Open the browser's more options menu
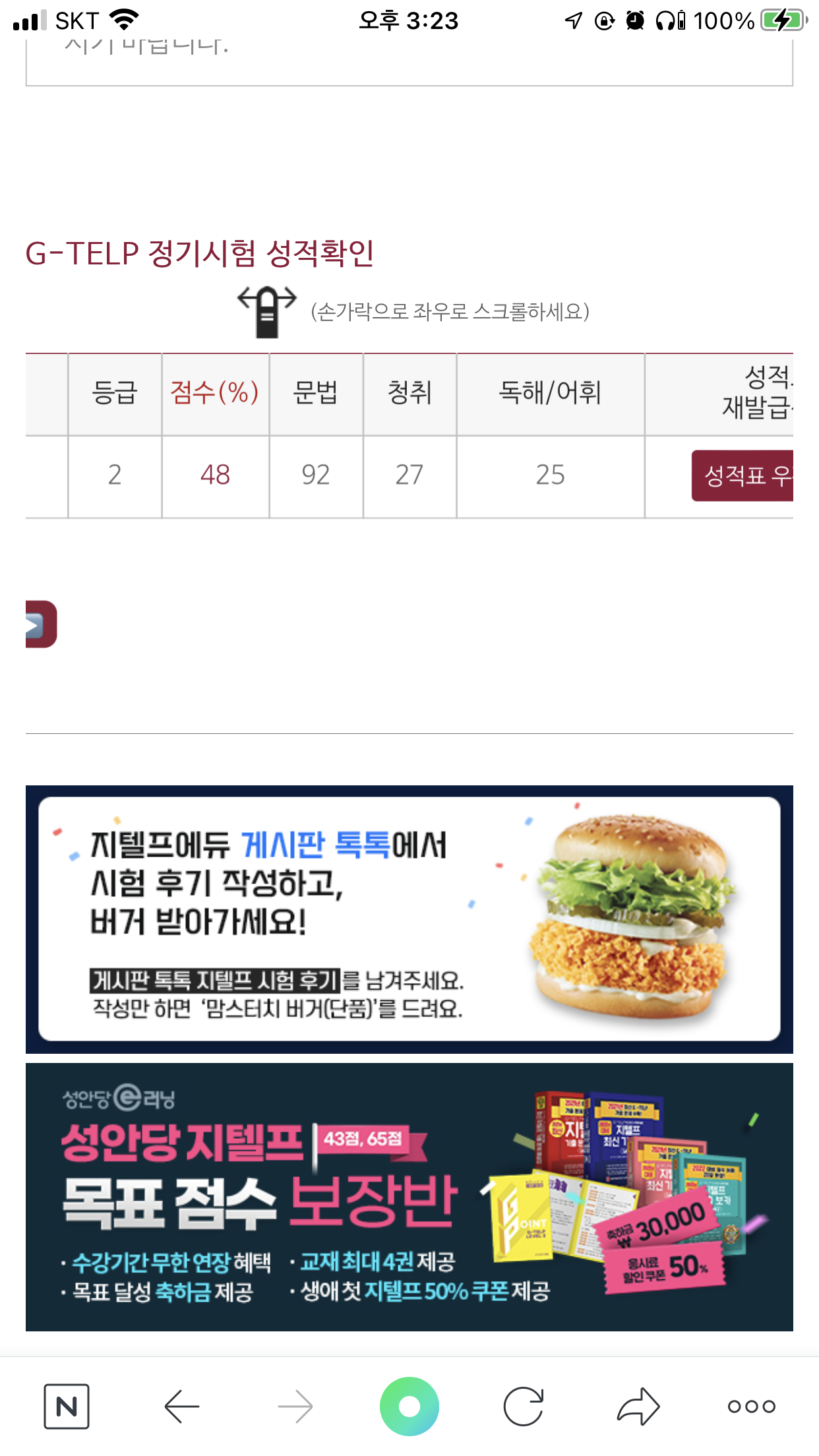819x1456 pixels. 751,1406
